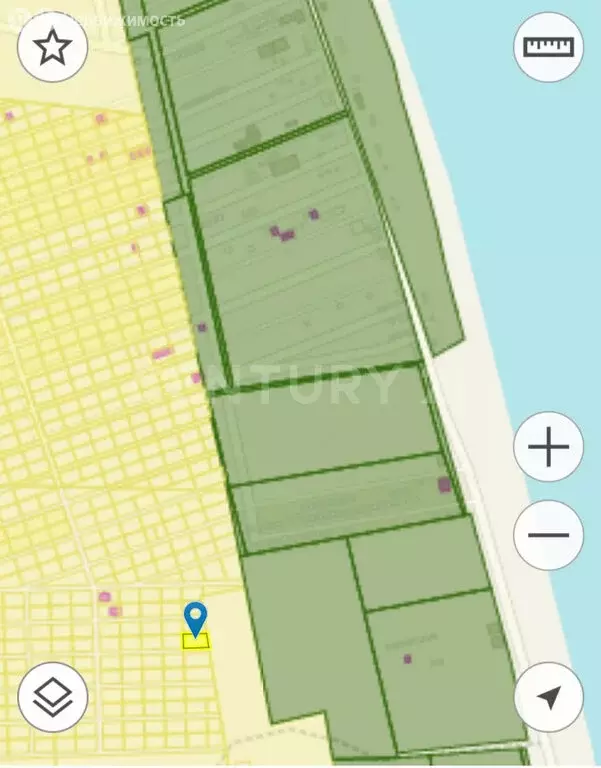Zoom out of the map
The height and width of the screenshot is (768, 601).
[x=548, y=535]
